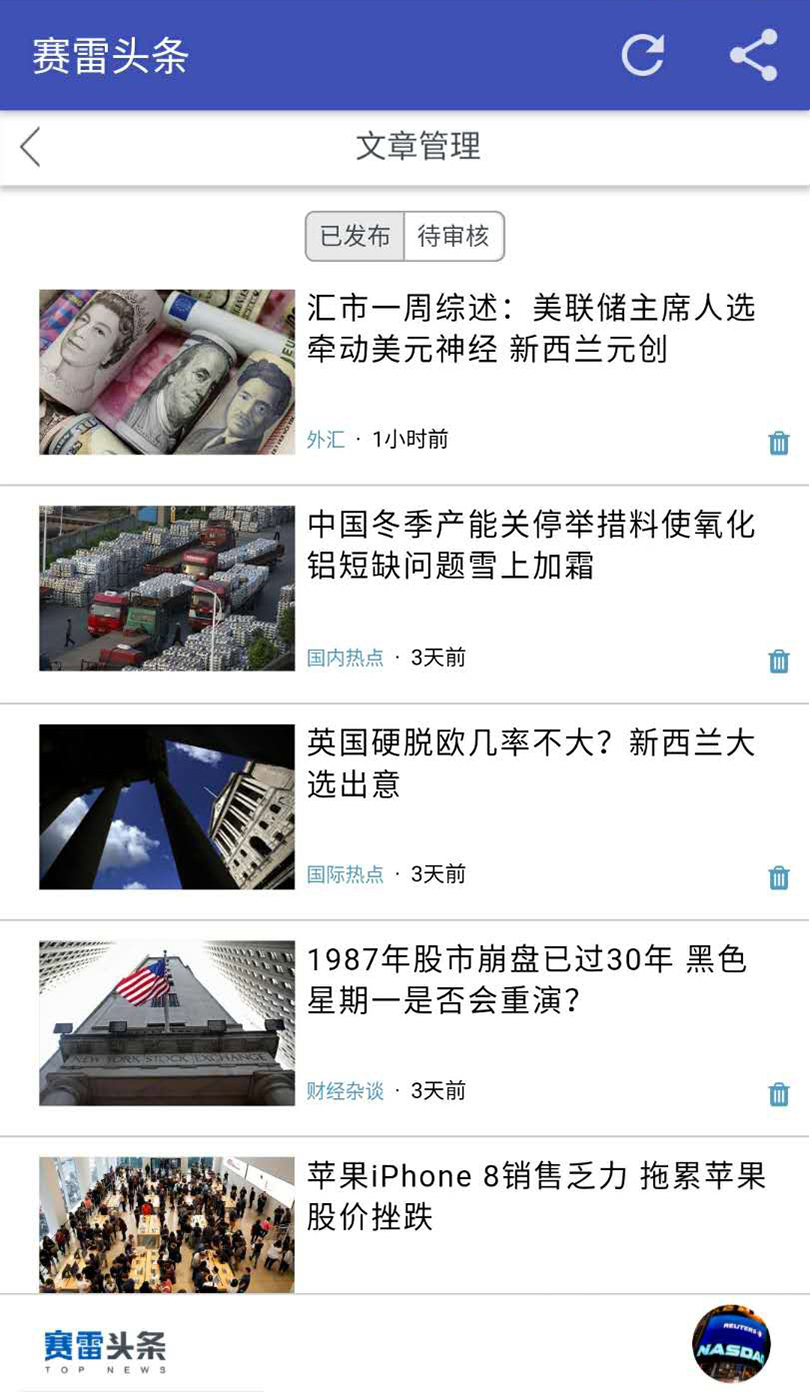This screenshot has height=1392, width=810.
Task: Open the 外汇 category tag
Action: pos(326,439)
